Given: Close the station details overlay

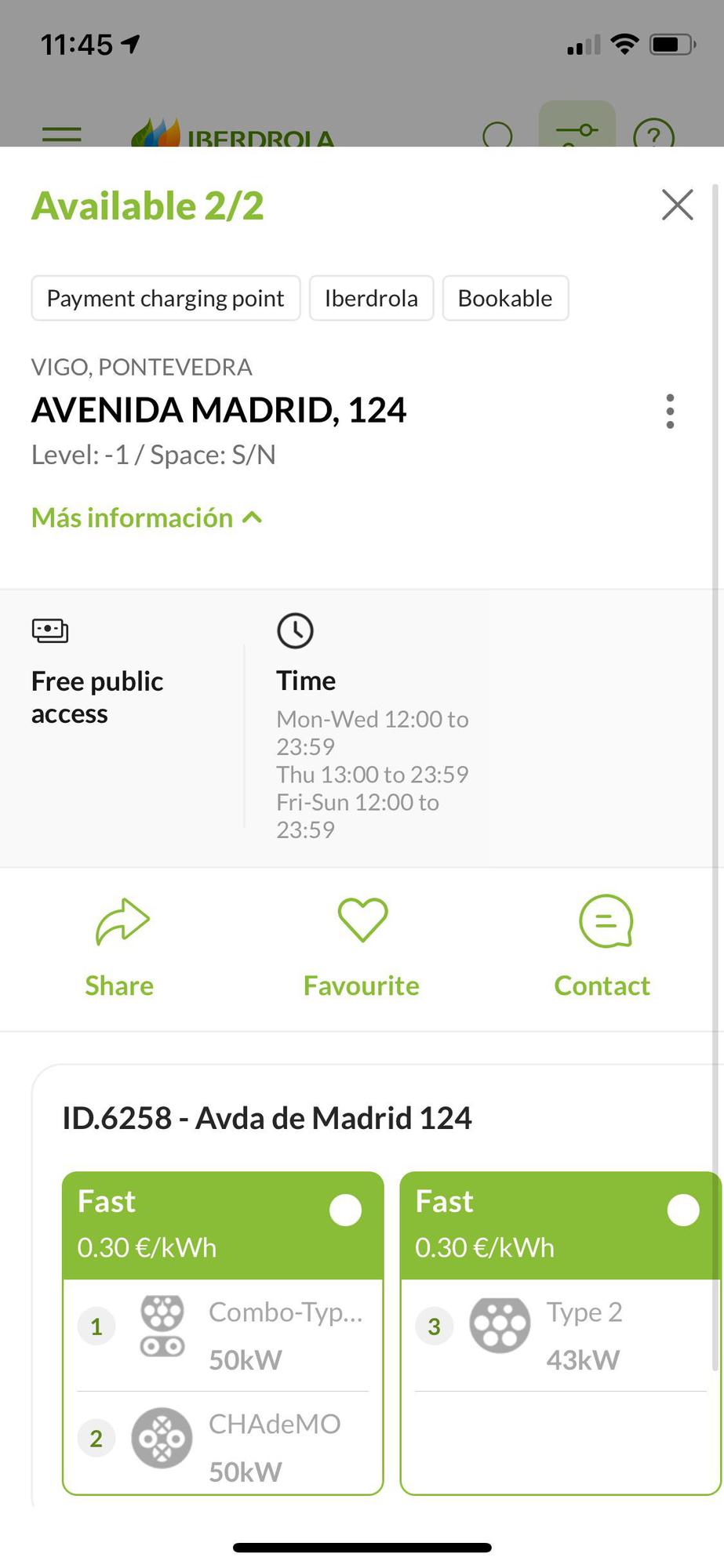Looking at the screenshot, I should (x=677, y=205).
